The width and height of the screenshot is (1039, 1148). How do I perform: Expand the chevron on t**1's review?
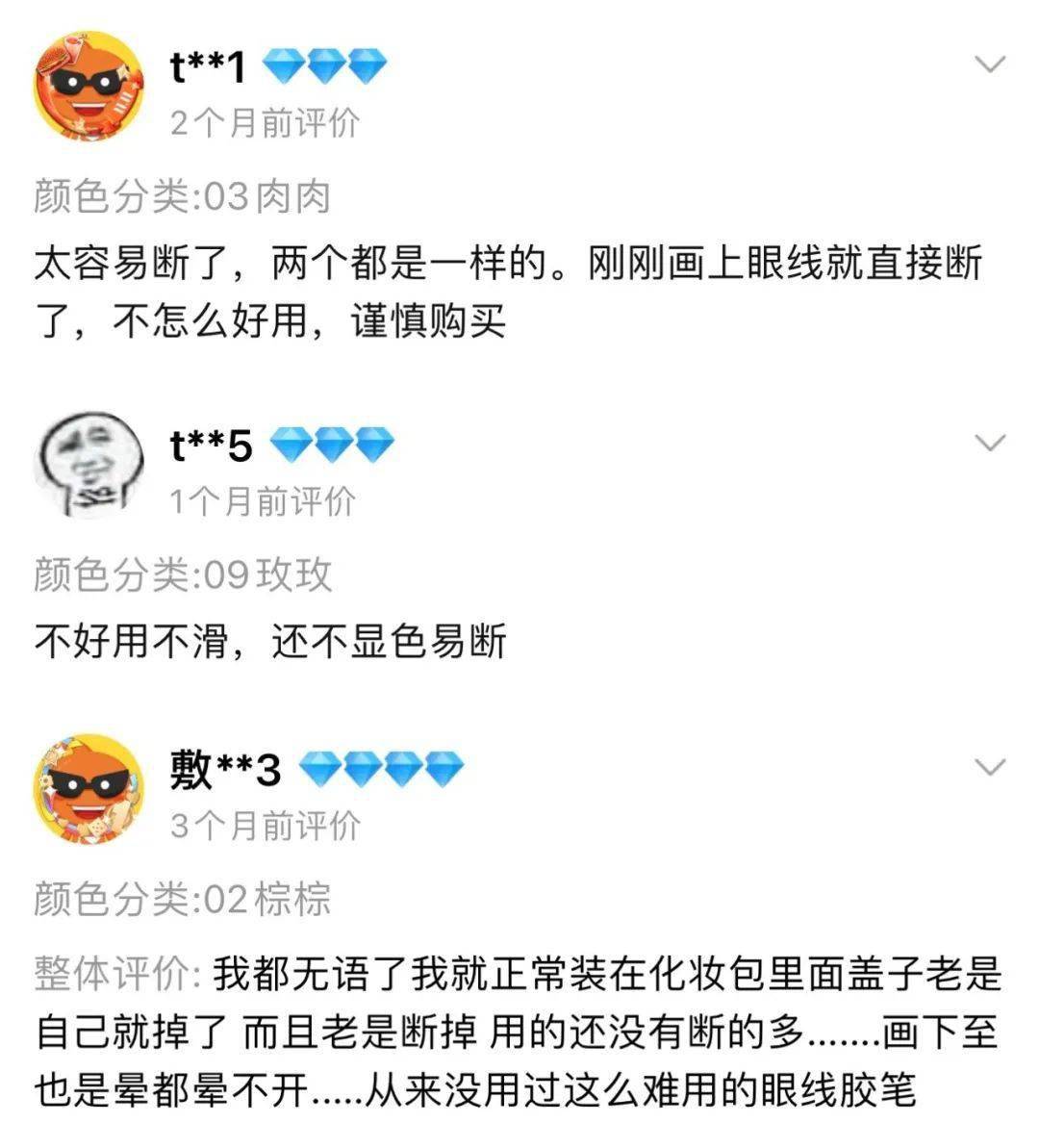(990, 64)
